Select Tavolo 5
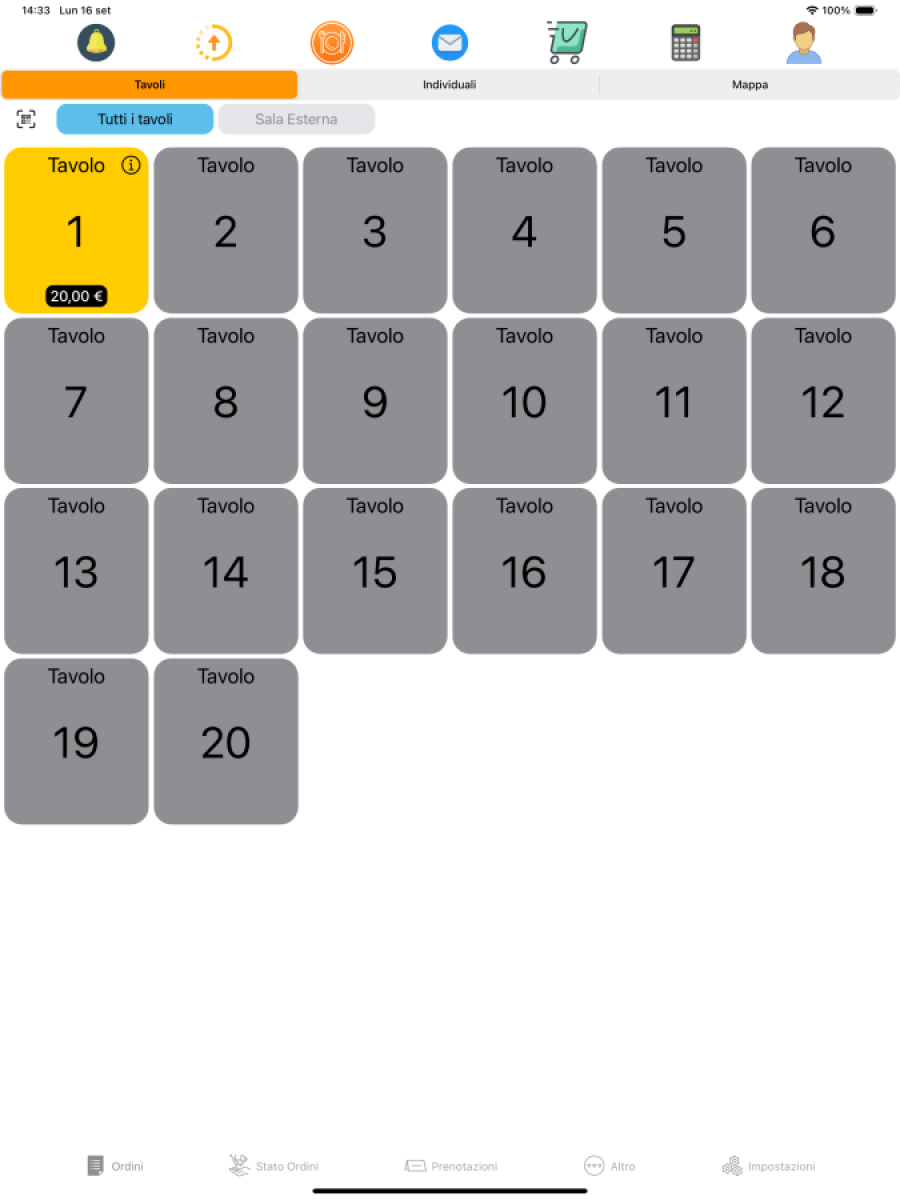This screenshot has height=1200, width=900. tap(674, 231)
